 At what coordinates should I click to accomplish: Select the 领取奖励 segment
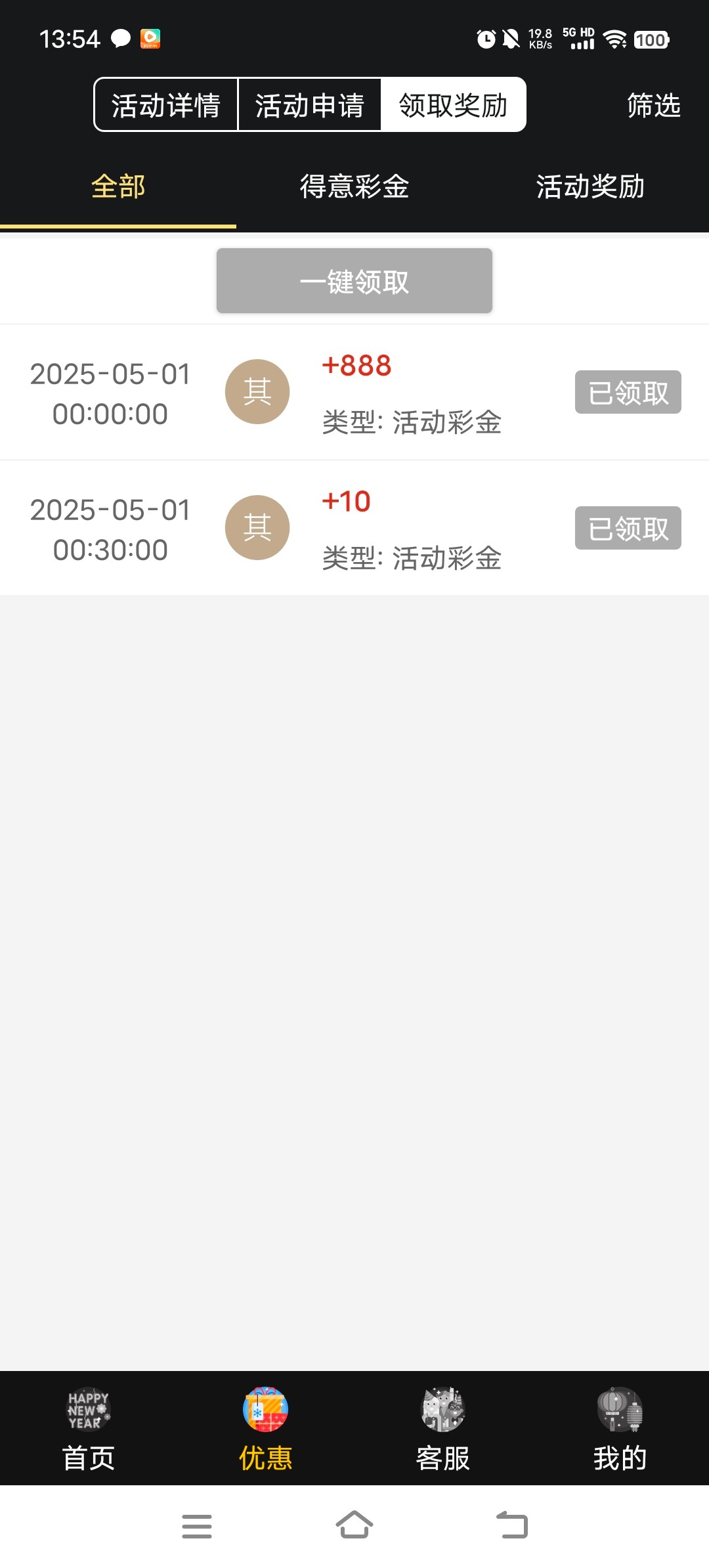[453, 105]
